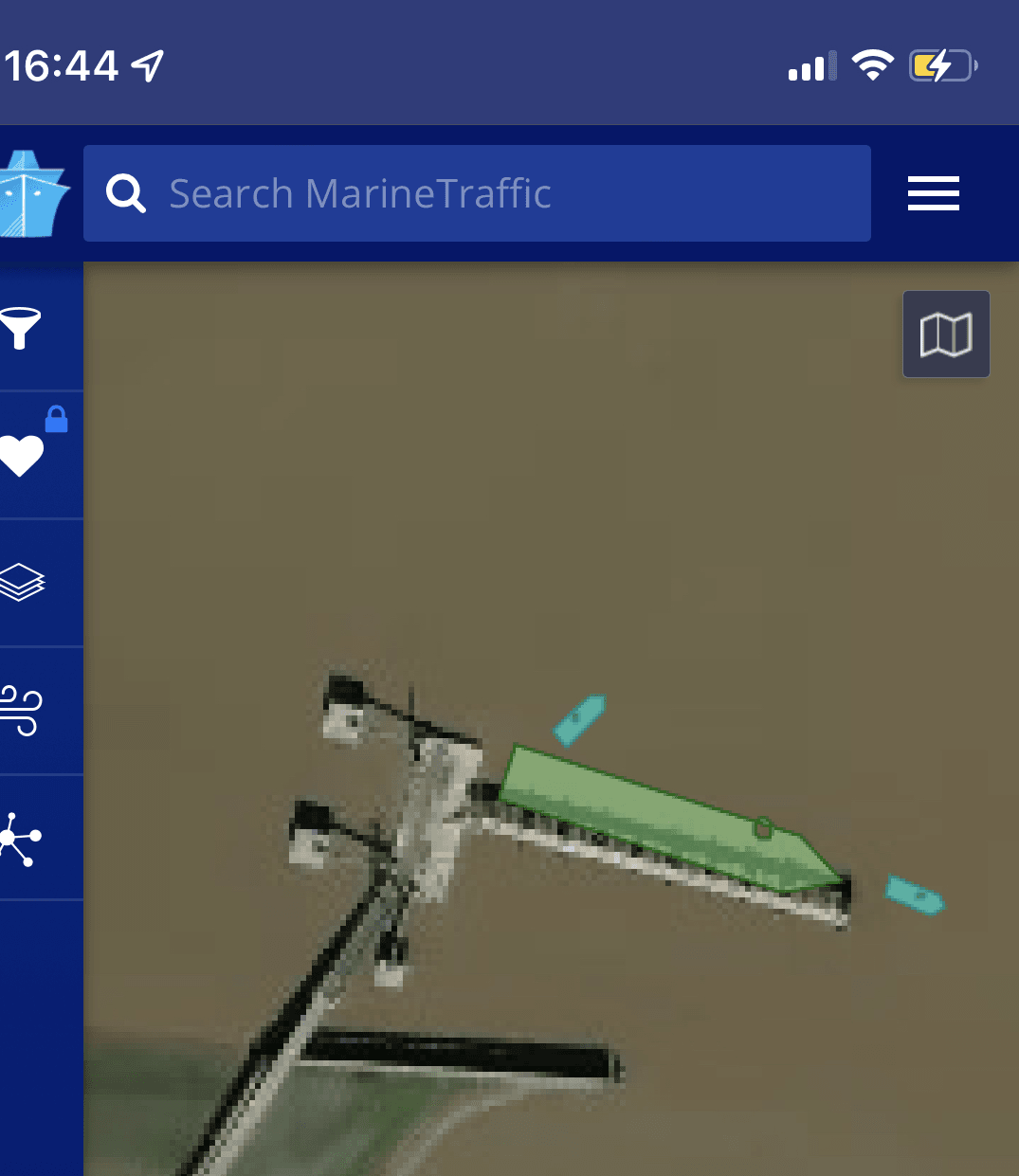Select the teal vessel above the pier

coord(579,719)
